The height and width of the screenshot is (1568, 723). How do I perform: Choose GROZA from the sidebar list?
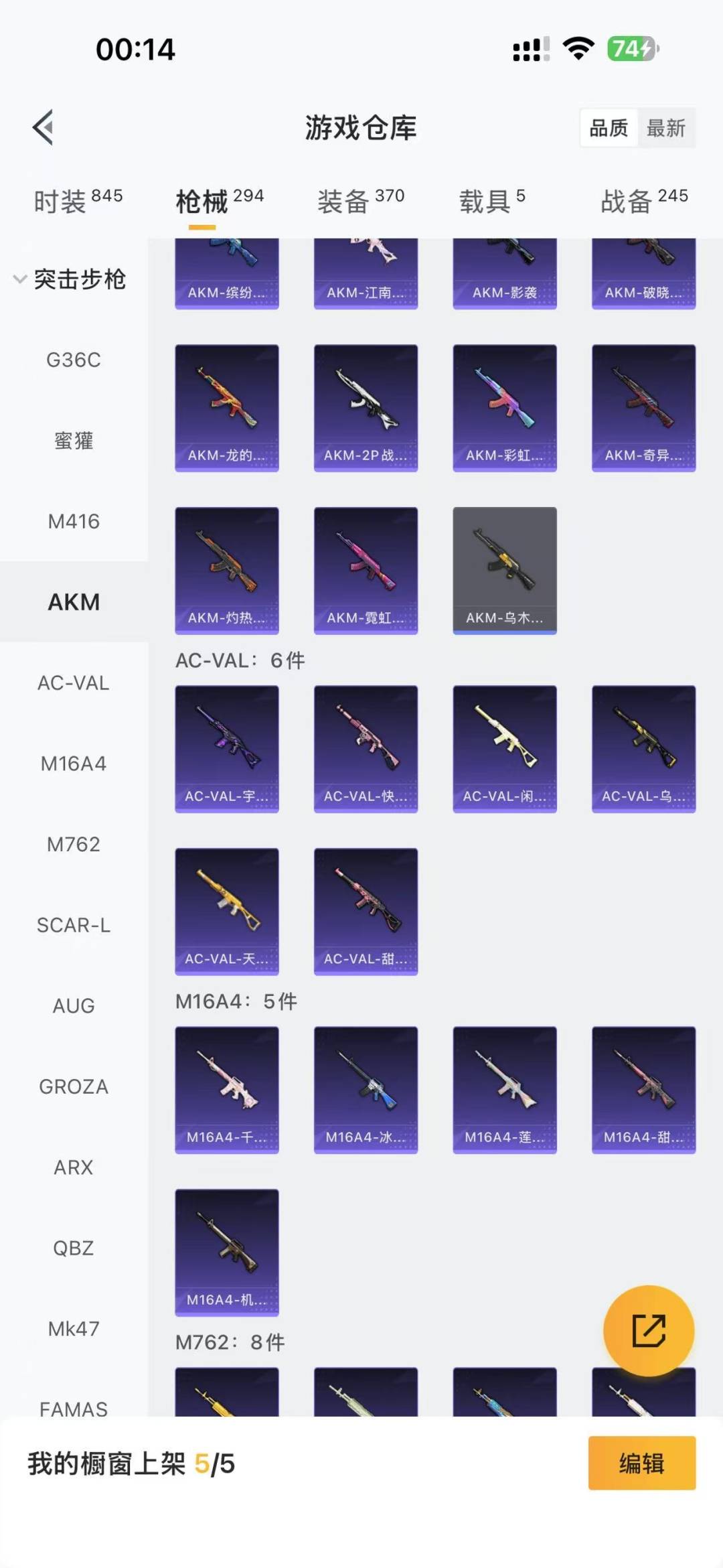pos(74,1086)
